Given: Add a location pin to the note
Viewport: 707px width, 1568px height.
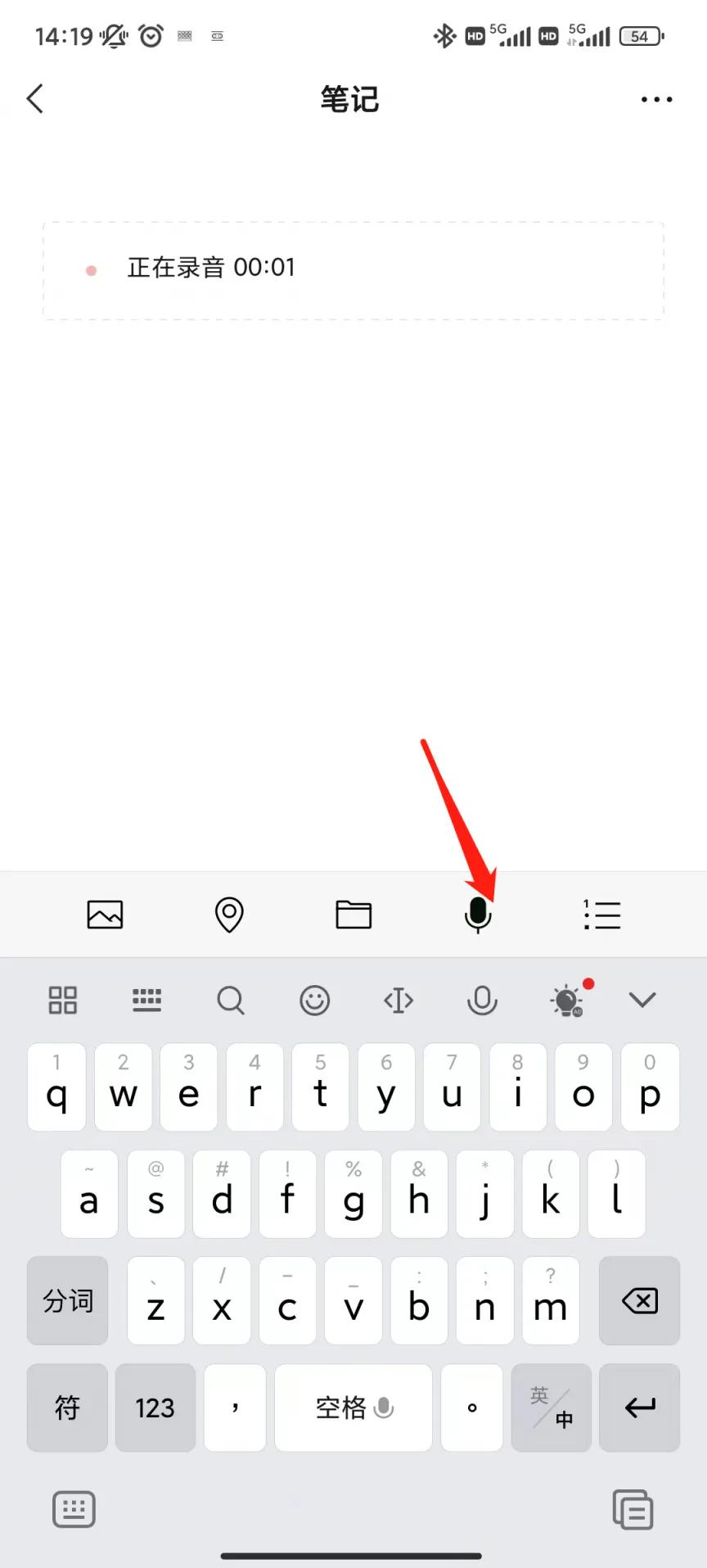Looking at the screenshot, I should click(x=229, y=915).
